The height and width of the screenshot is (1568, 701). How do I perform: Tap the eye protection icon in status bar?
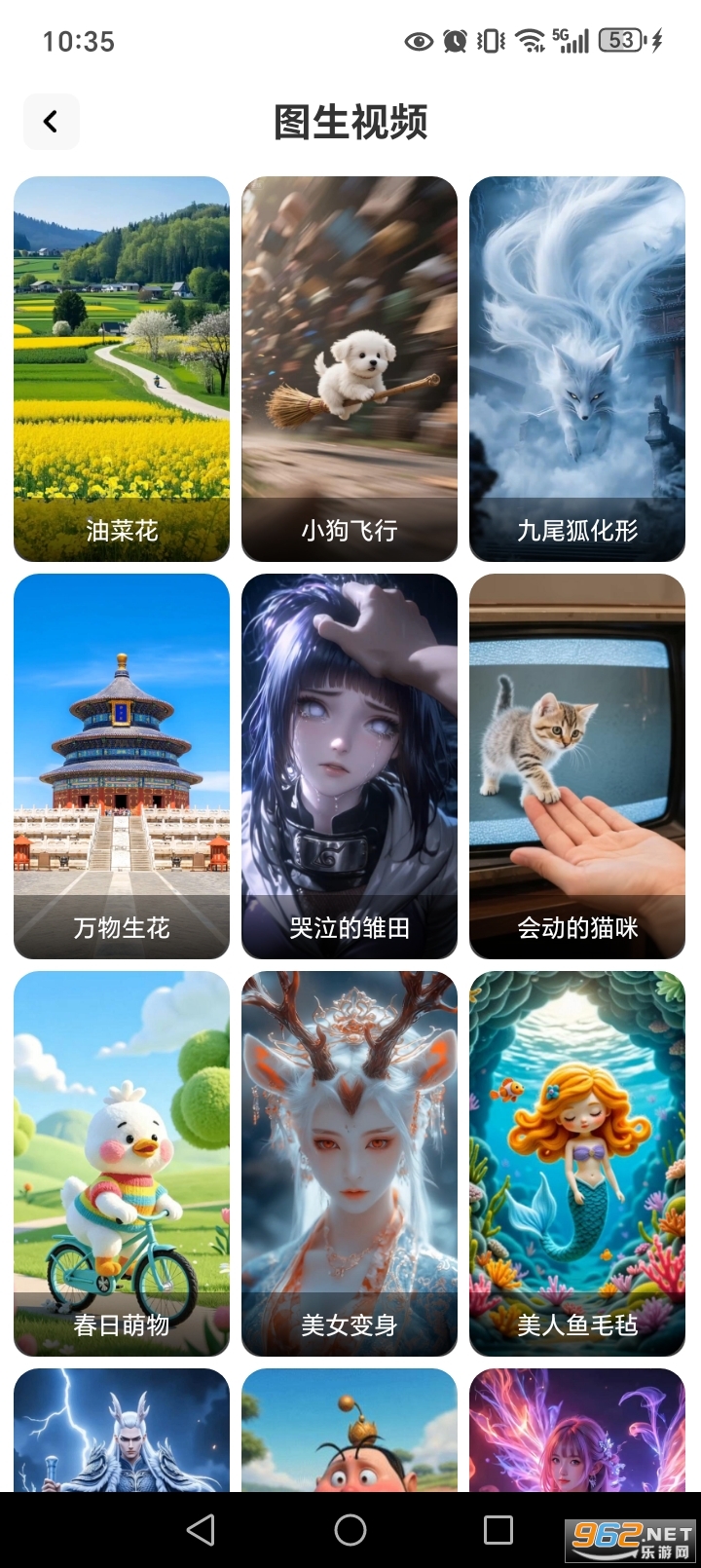point(419,41)
